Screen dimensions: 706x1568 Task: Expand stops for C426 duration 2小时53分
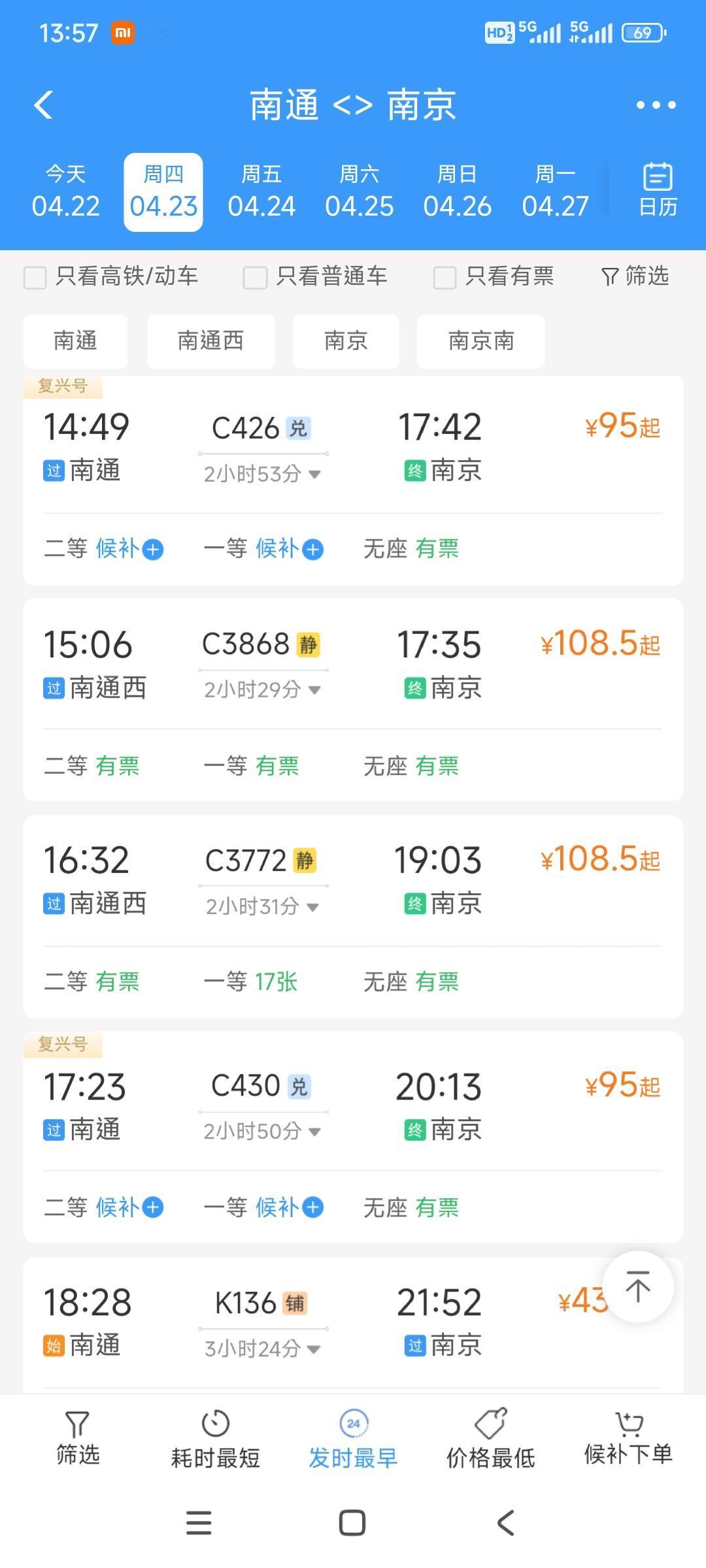262,474
